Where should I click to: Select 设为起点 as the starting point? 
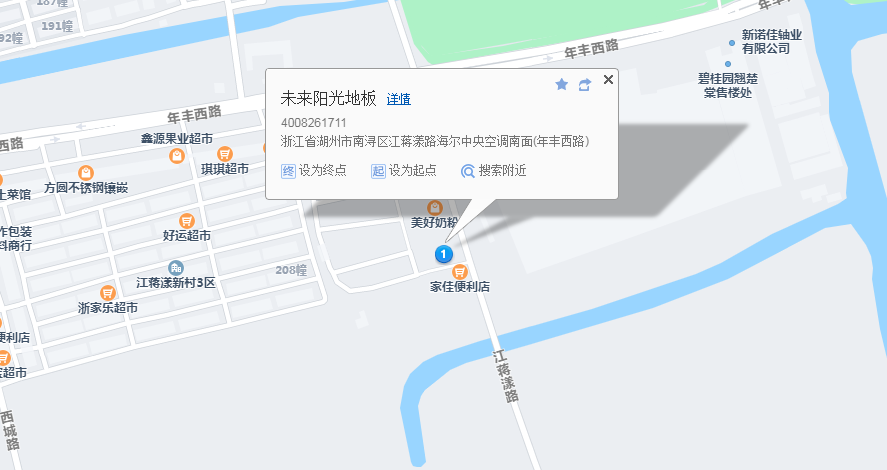[x=404, y=171]
